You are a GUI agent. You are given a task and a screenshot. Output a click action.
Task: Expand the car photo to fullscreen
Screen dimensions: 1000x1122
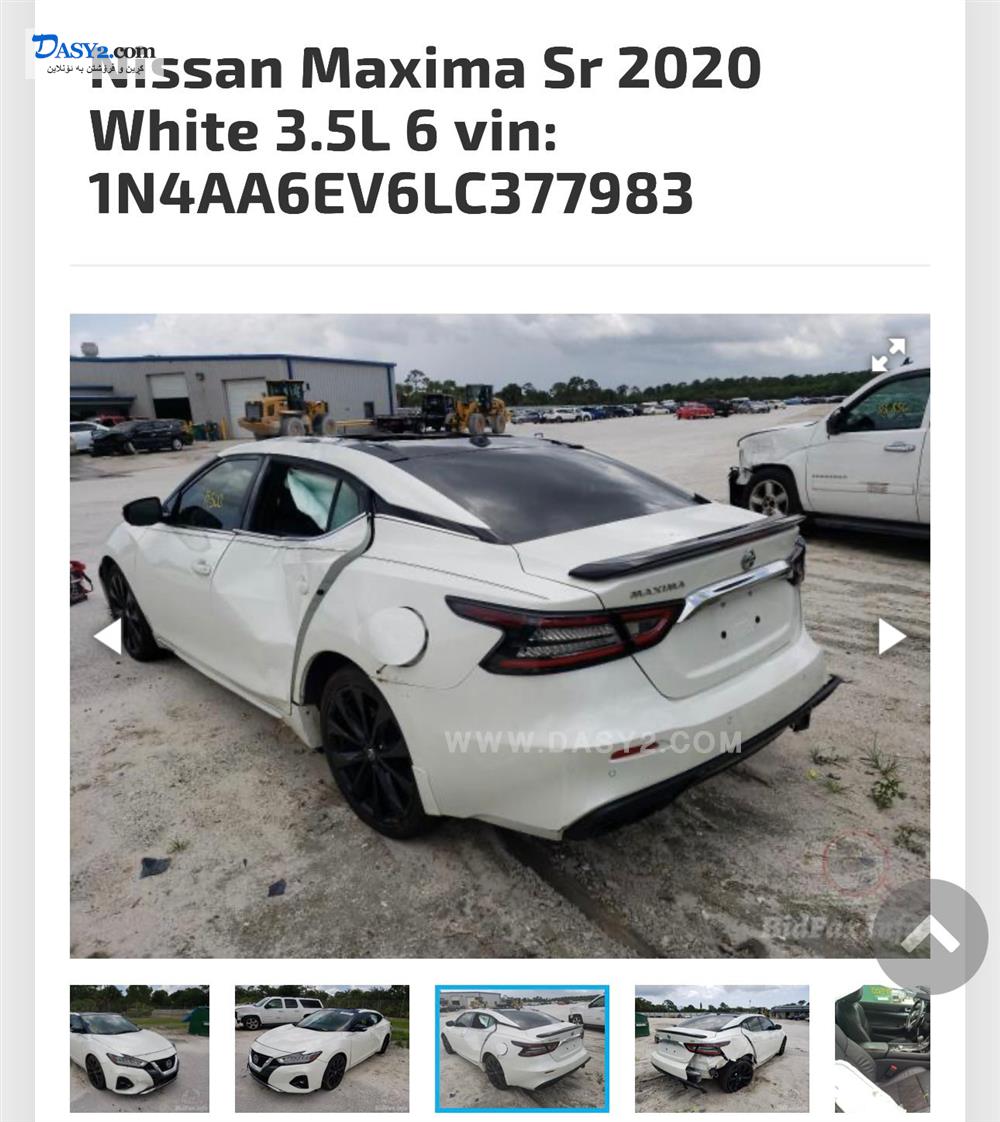coord(887,355)
